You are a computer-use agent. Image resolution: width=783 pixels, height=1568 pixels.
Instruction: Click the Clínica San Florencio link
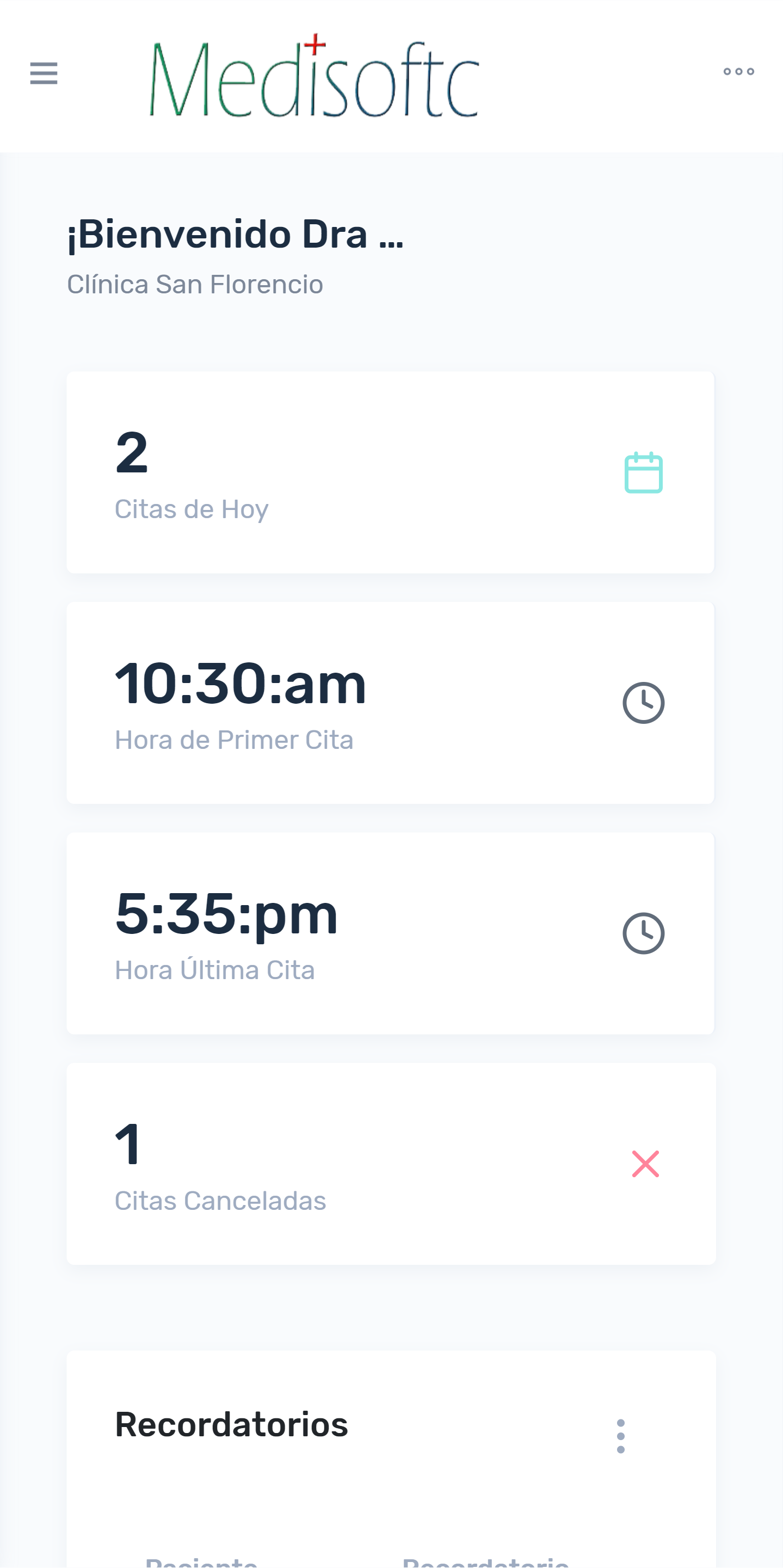(x=196, y=284)
